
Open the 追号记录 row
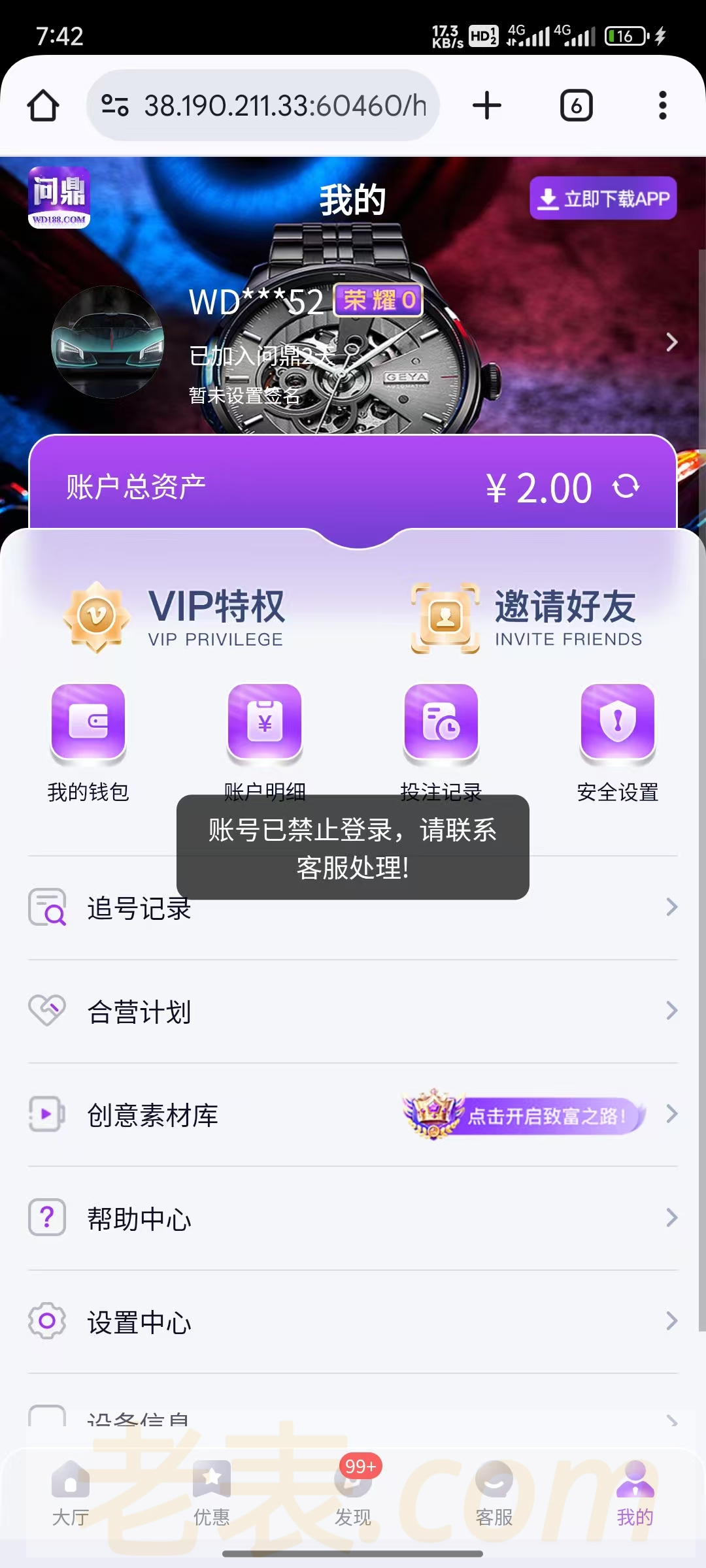point(353,908)
